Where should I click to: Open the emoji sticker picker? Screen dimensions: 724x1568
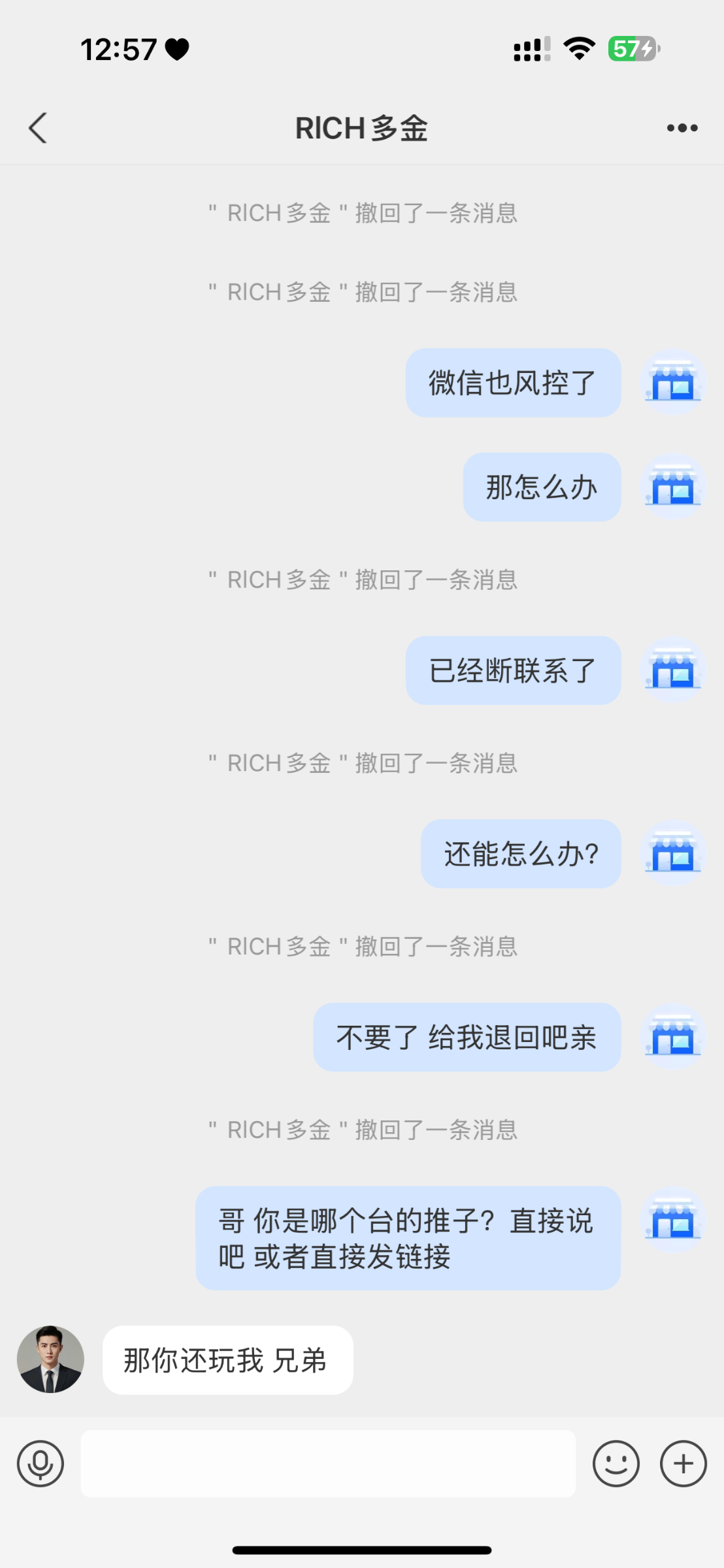[616, 1463]
